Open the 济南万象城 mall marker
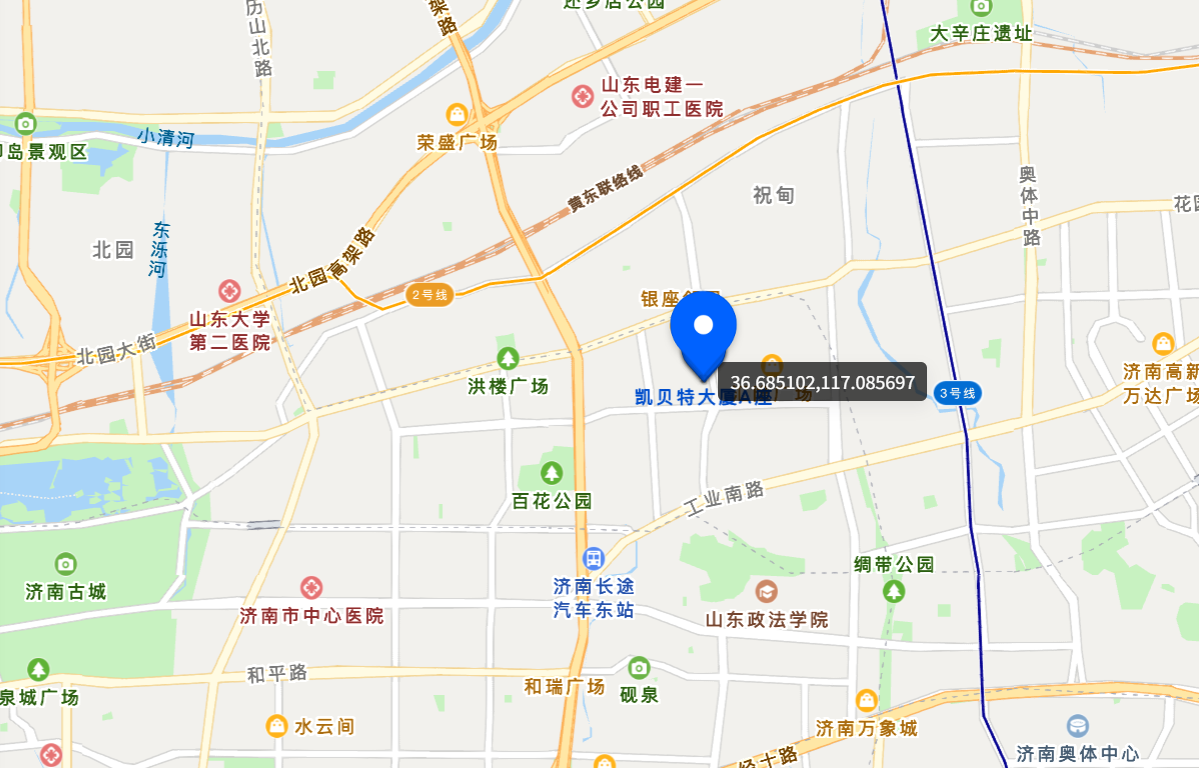Screen dimensions: 1199x768 pyautogui.click(x=867, y=699)
